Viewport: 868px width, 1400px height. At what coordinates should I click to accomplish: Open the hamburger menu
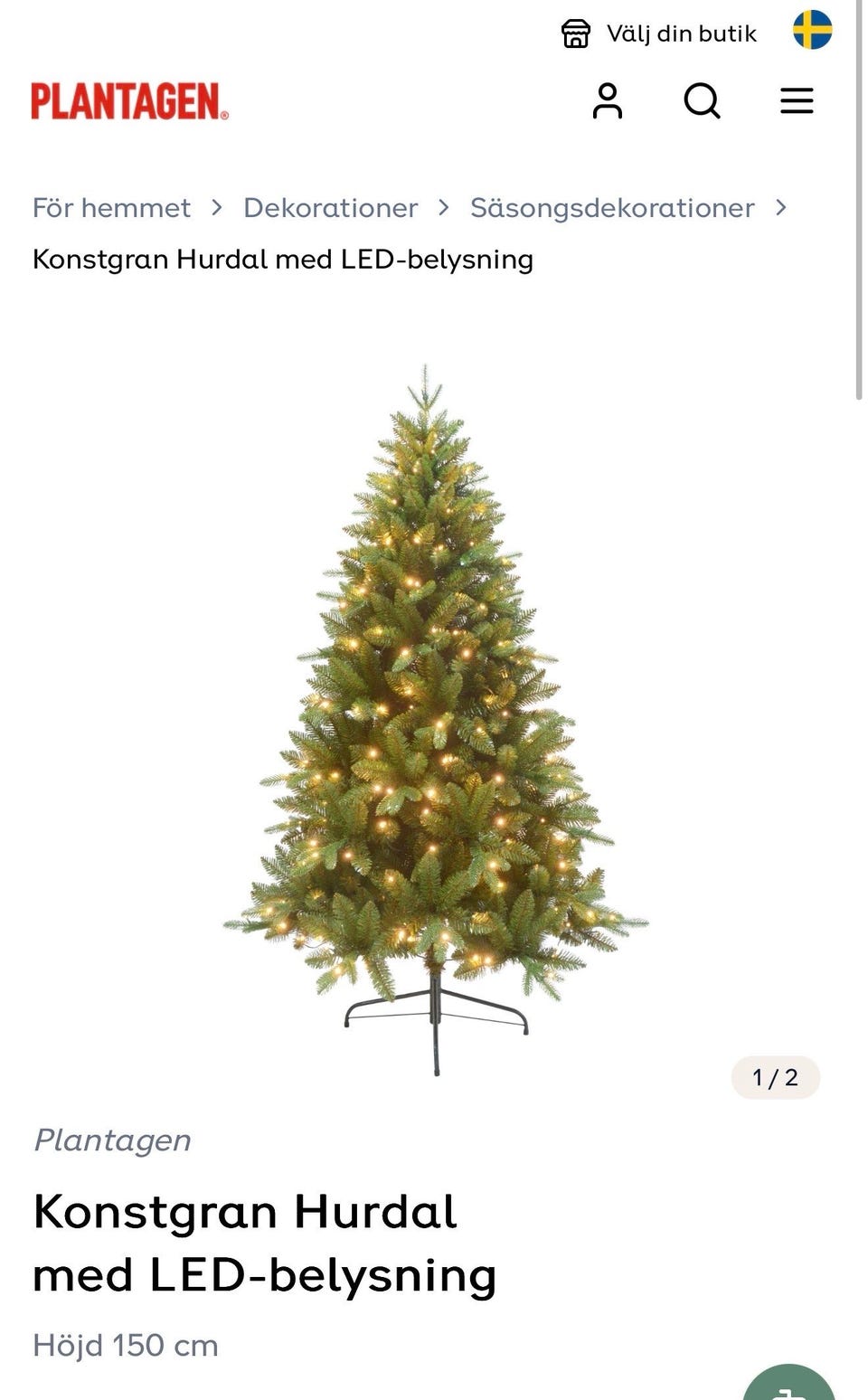point(797,100)
